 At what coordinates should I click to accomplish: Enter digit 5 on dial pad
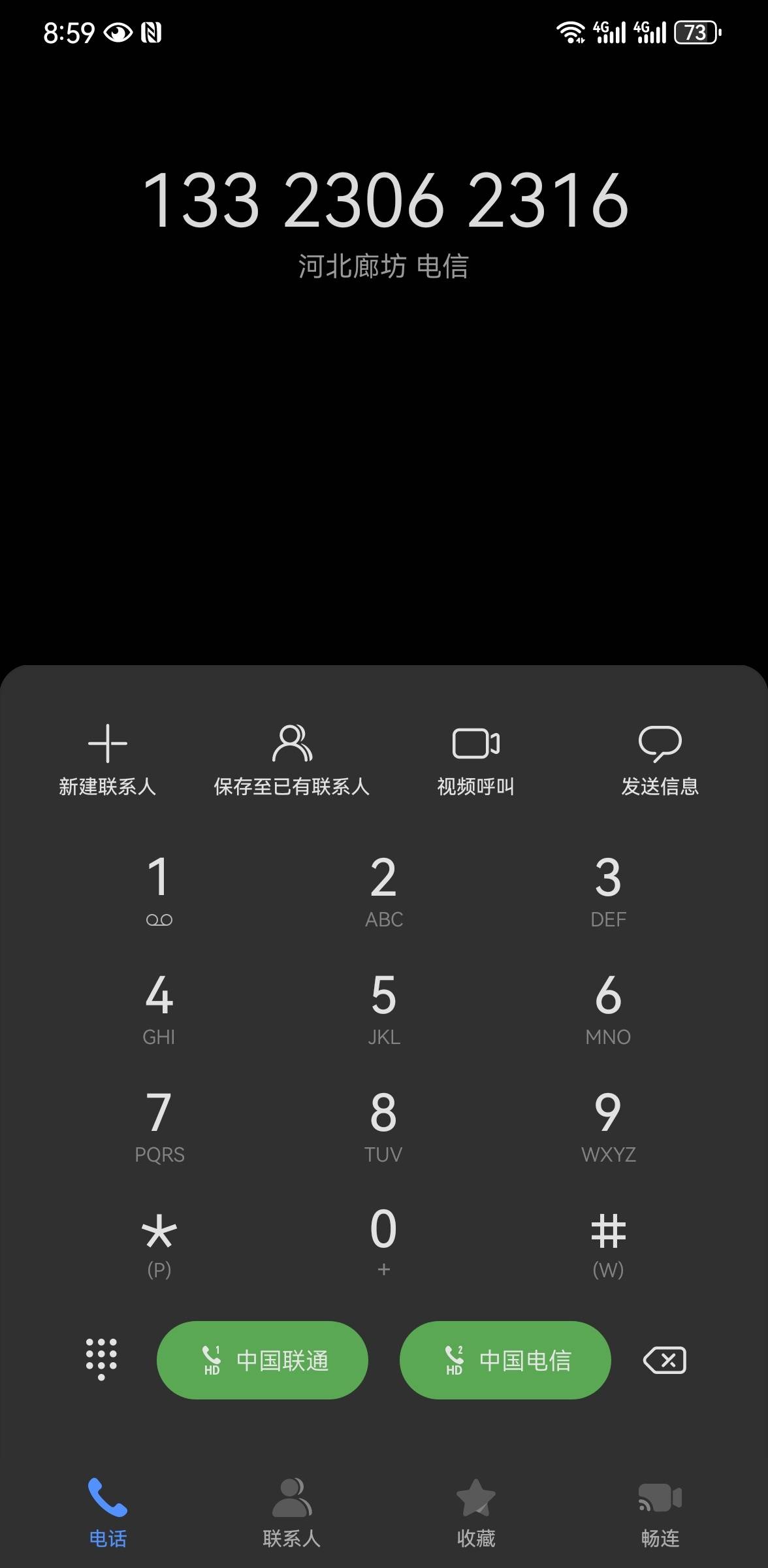click(x=383, y=1007)
